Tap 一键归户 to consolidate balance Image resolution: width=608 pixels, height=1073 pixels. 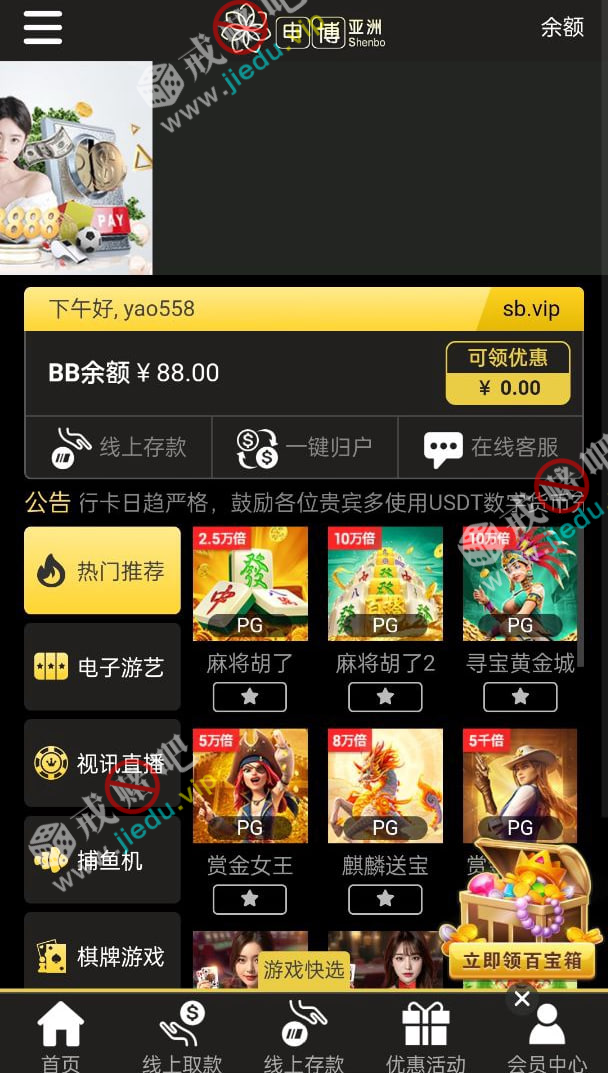click(x=304, y=447)
